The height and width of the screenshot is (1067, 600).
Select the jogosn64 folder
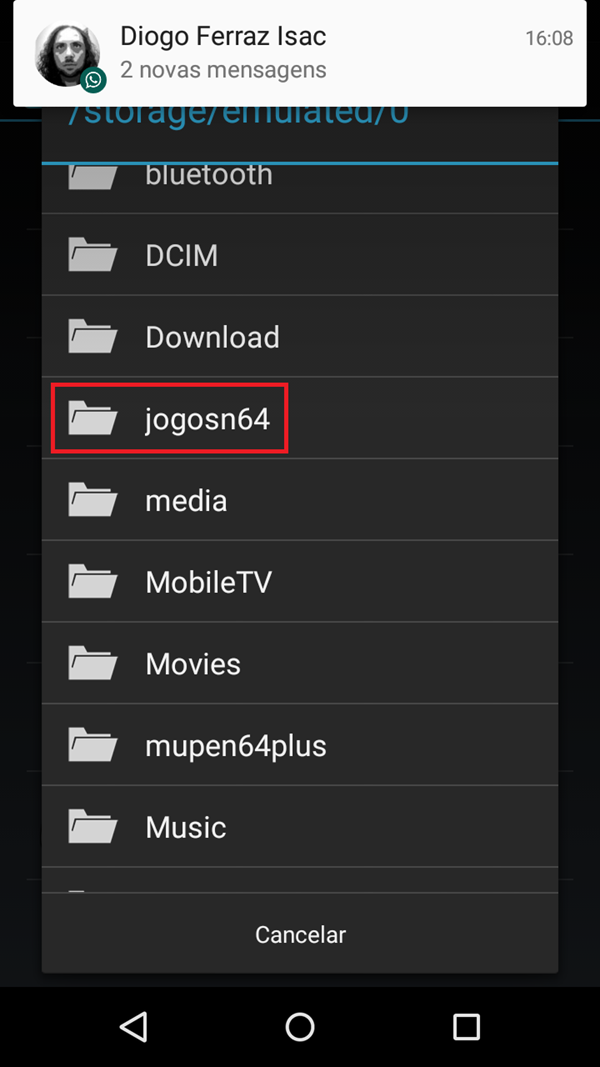point(300,418)
